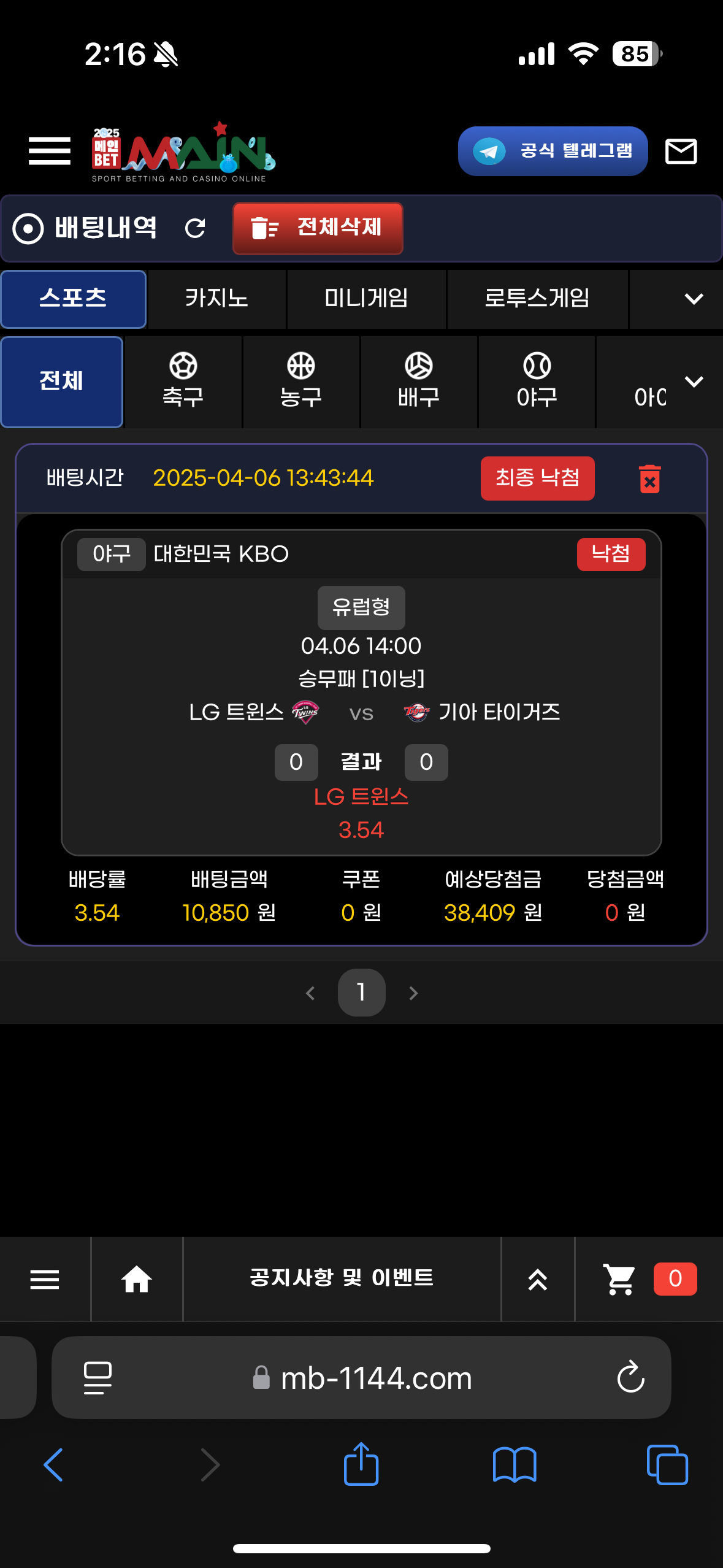Open the betting cart
The image size is (723, 1568).
[619, 1279]
